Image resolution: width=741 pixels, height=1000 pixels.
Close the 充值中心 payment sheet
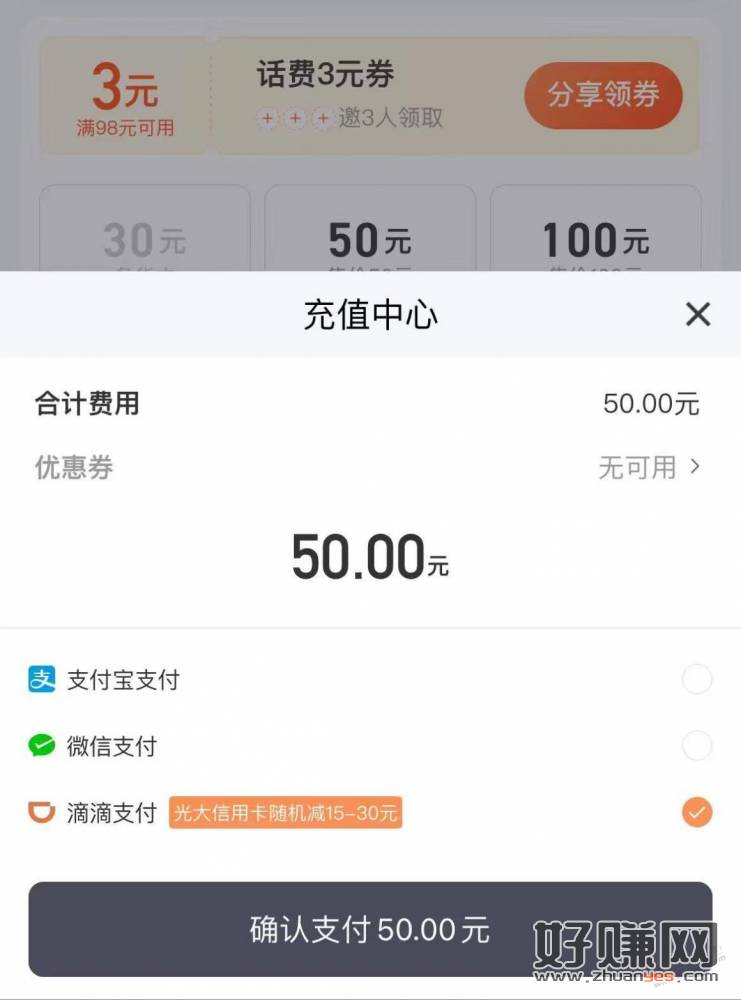click(697, 315)
